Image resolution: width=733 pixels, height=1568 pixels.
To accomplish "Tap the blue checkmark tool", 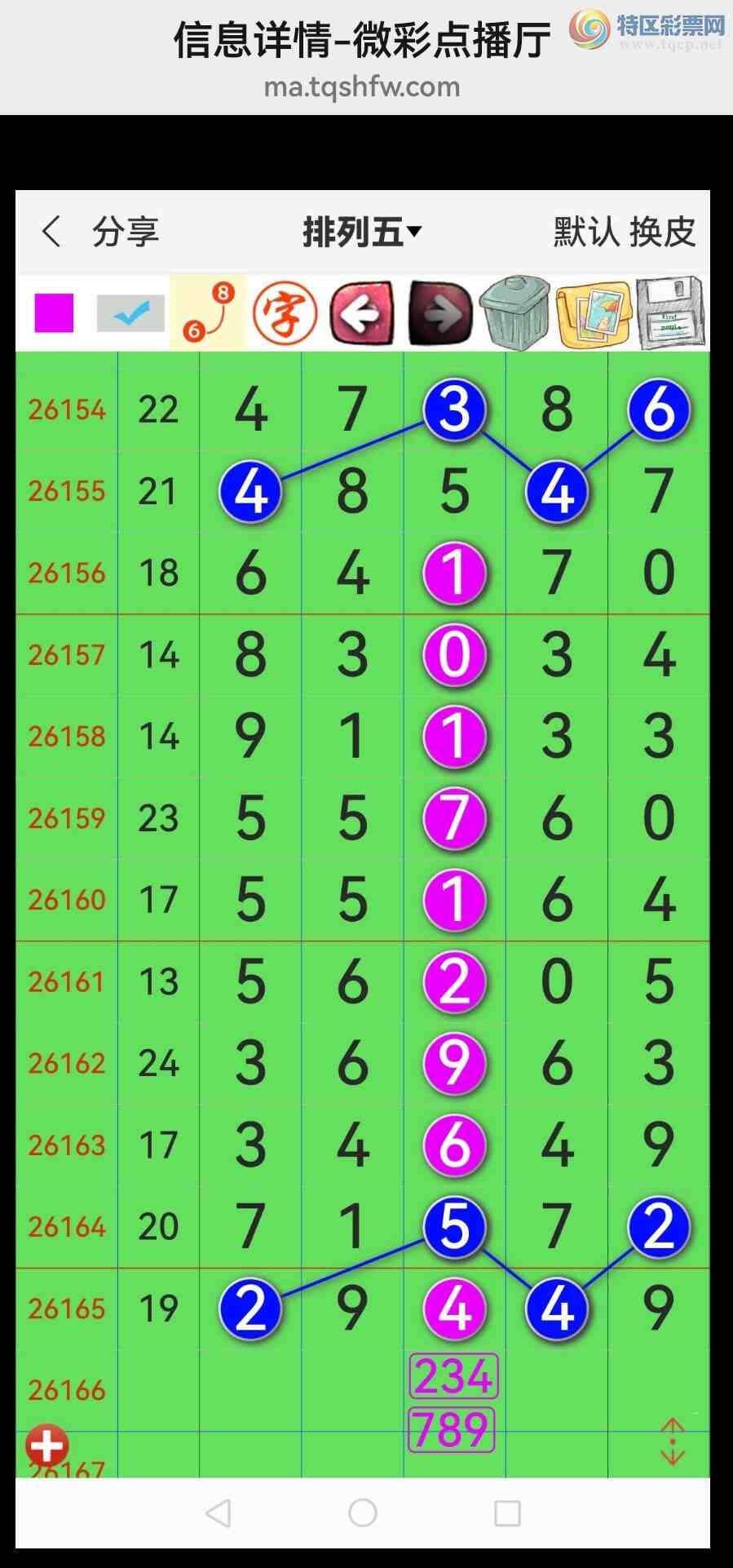I will click(x=130, y=313).
